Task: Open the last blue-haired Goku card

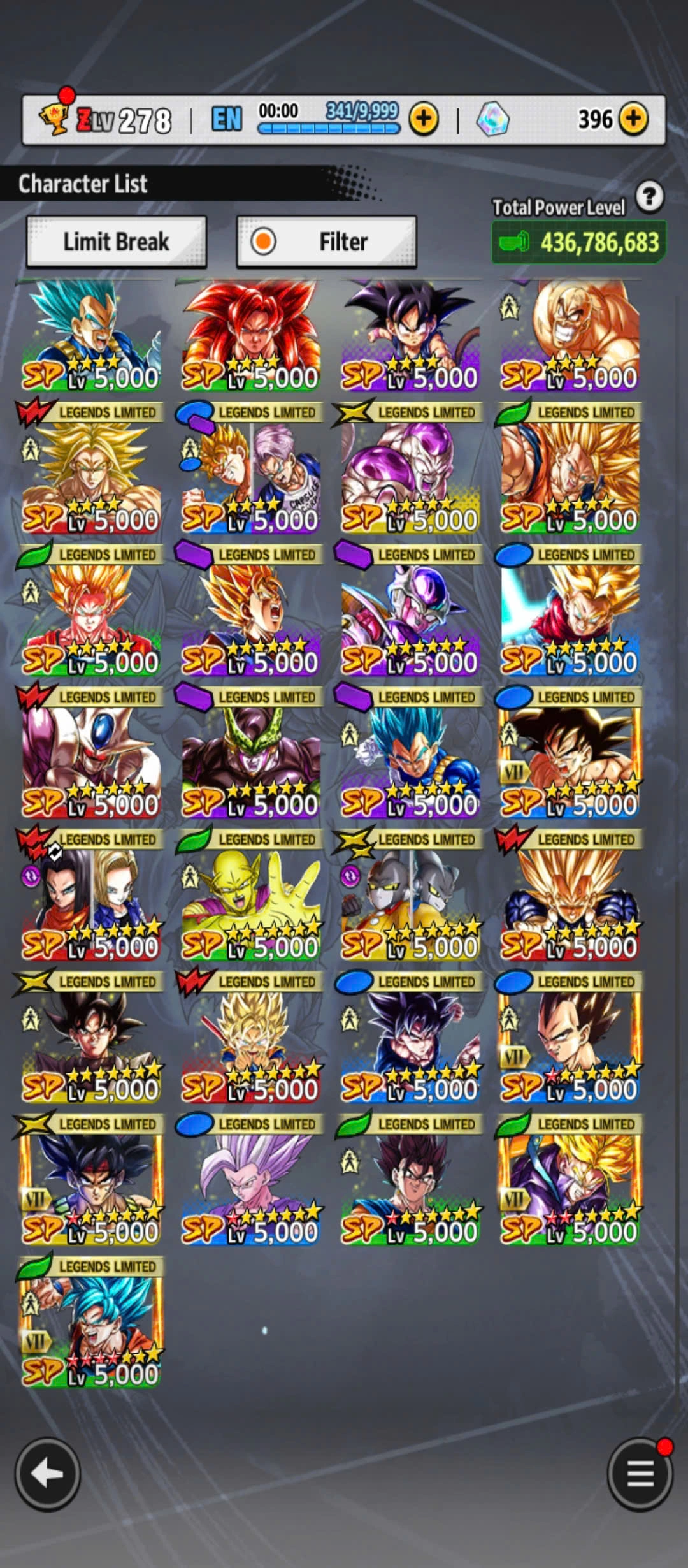Action: [91, 1327]
